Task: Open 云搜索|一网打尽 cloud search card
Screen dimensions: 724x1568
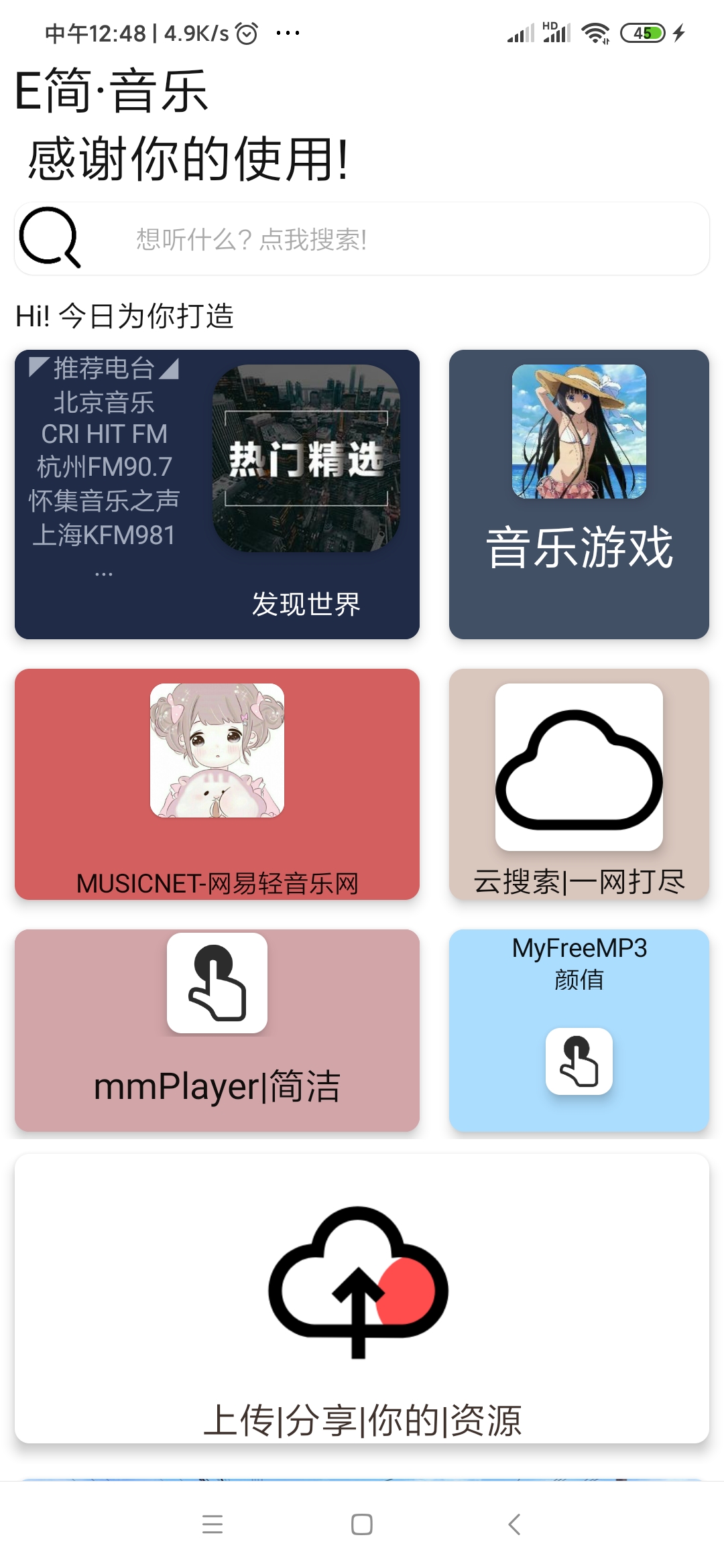Action: [579, 784]
